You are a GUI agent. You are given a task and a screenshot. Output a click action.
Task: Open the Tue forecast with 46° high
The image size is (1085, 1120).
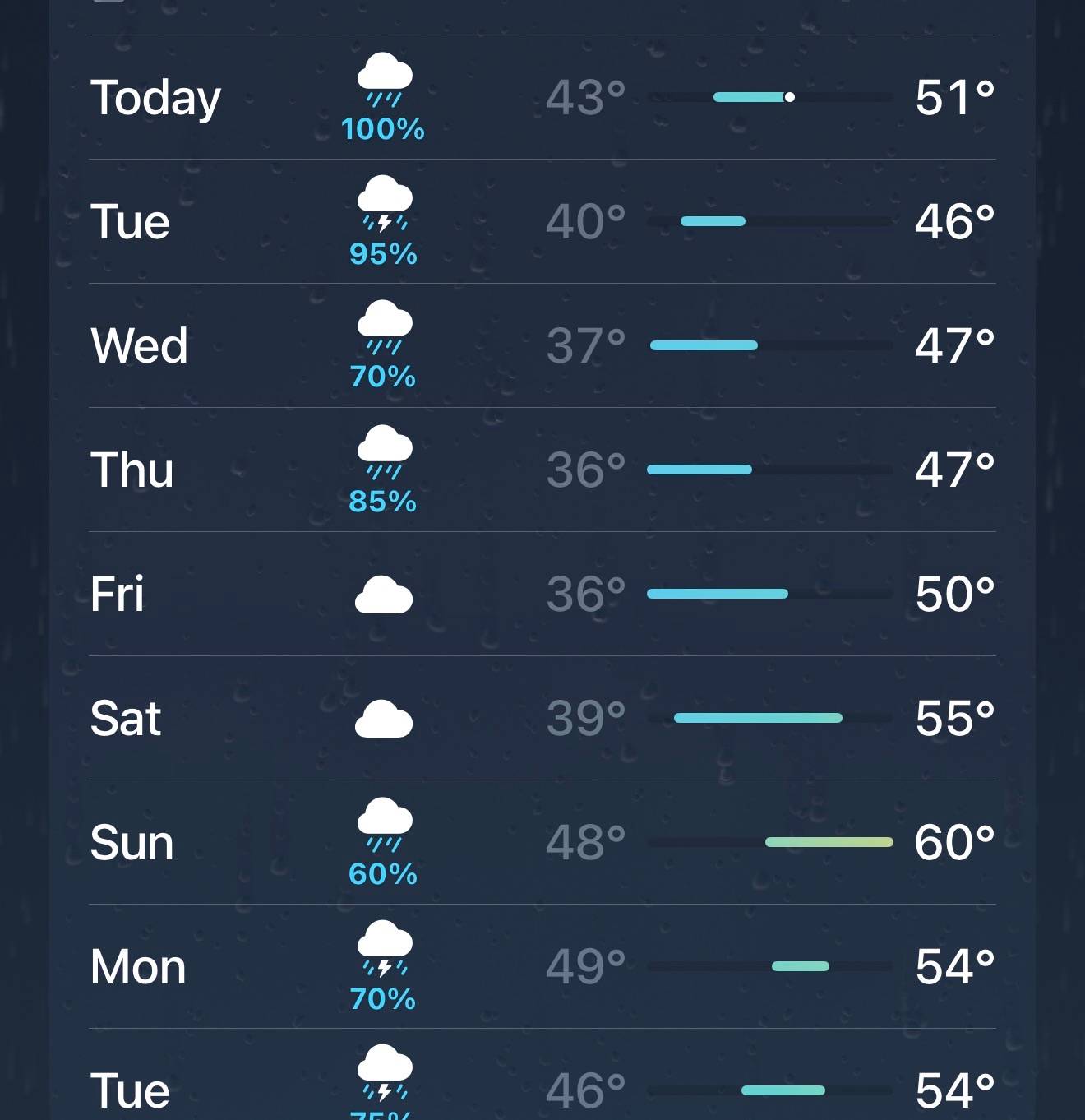(542, 221)
